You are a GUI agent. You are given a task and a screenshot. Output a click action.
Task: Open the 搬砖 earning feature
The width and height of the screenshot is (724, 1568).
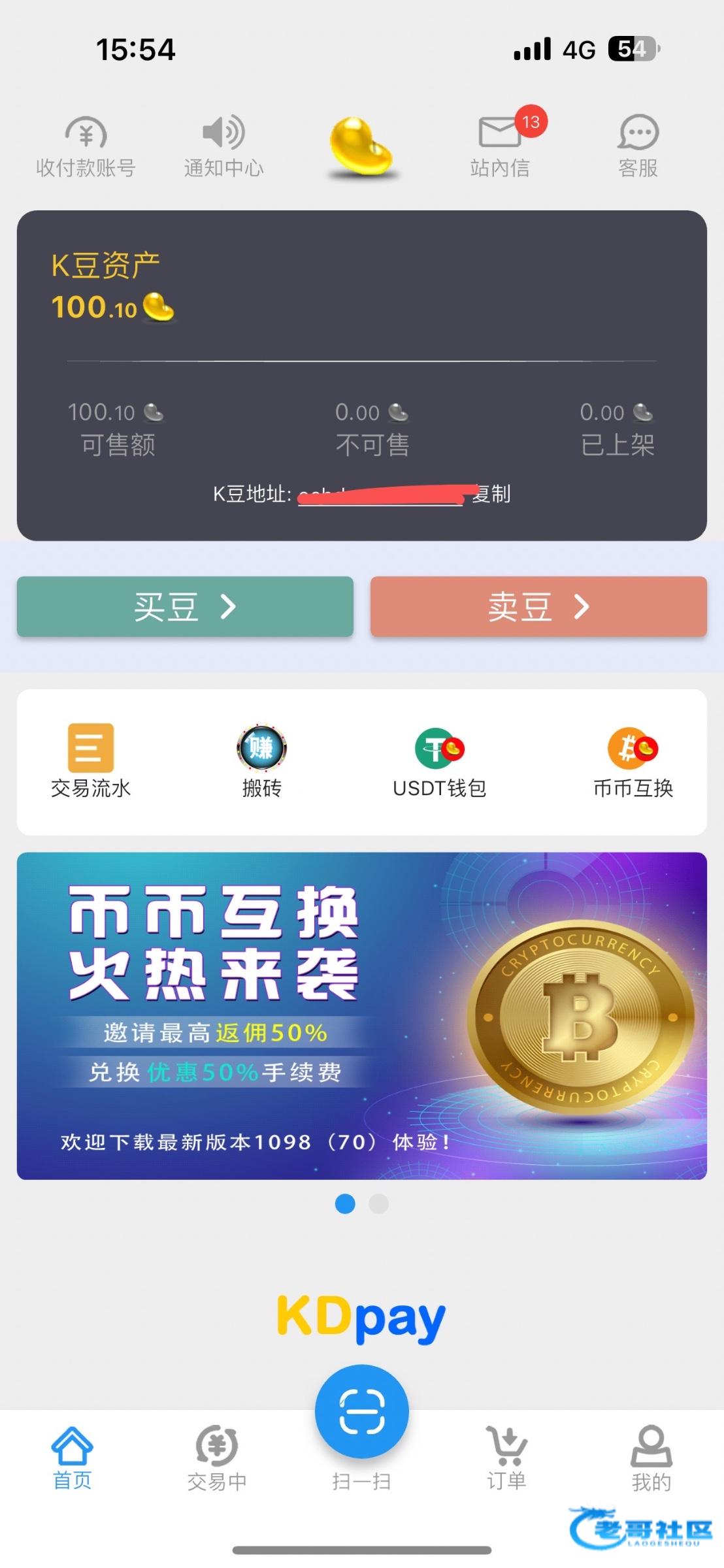(261, 762)
